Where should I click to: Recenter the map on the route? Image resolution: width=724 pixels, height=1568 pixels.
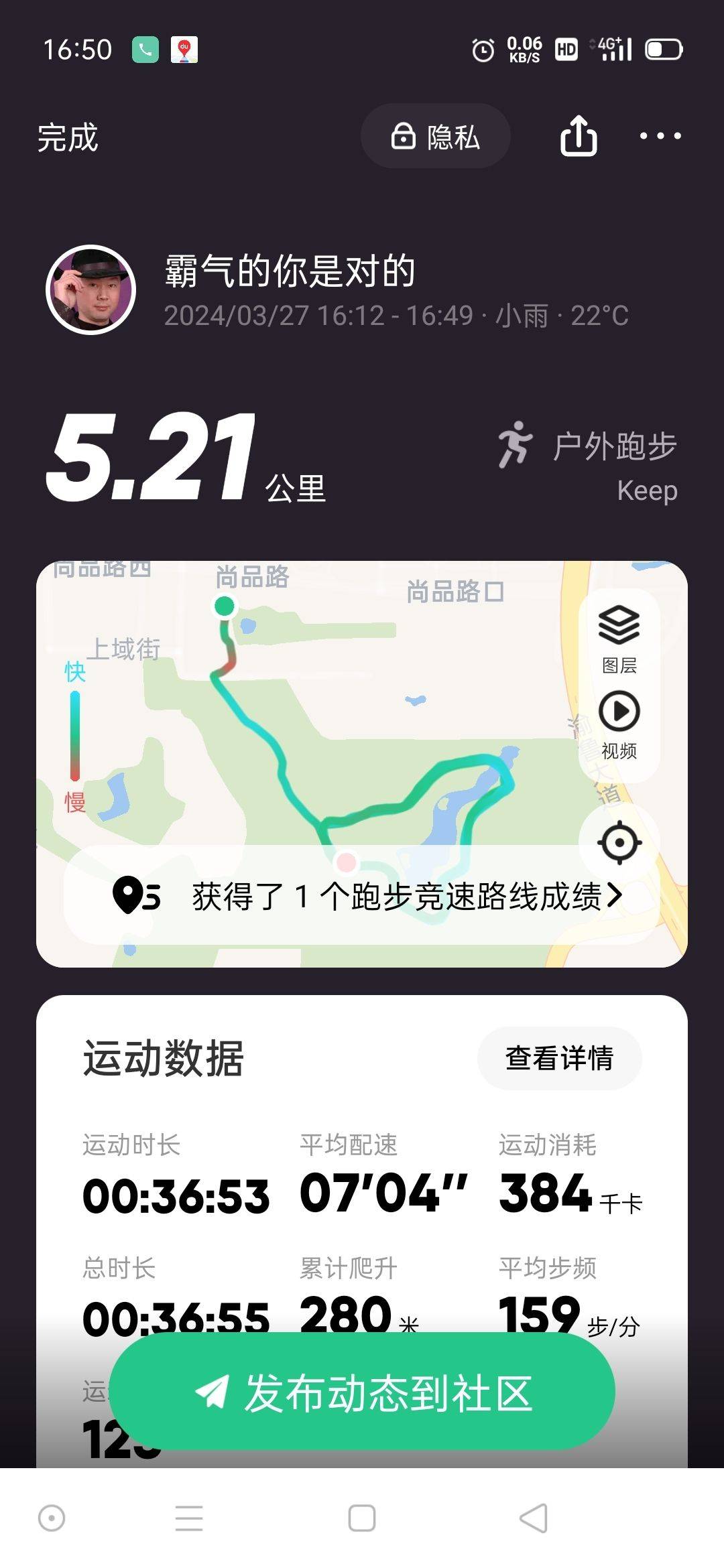(x=619, y=842)
